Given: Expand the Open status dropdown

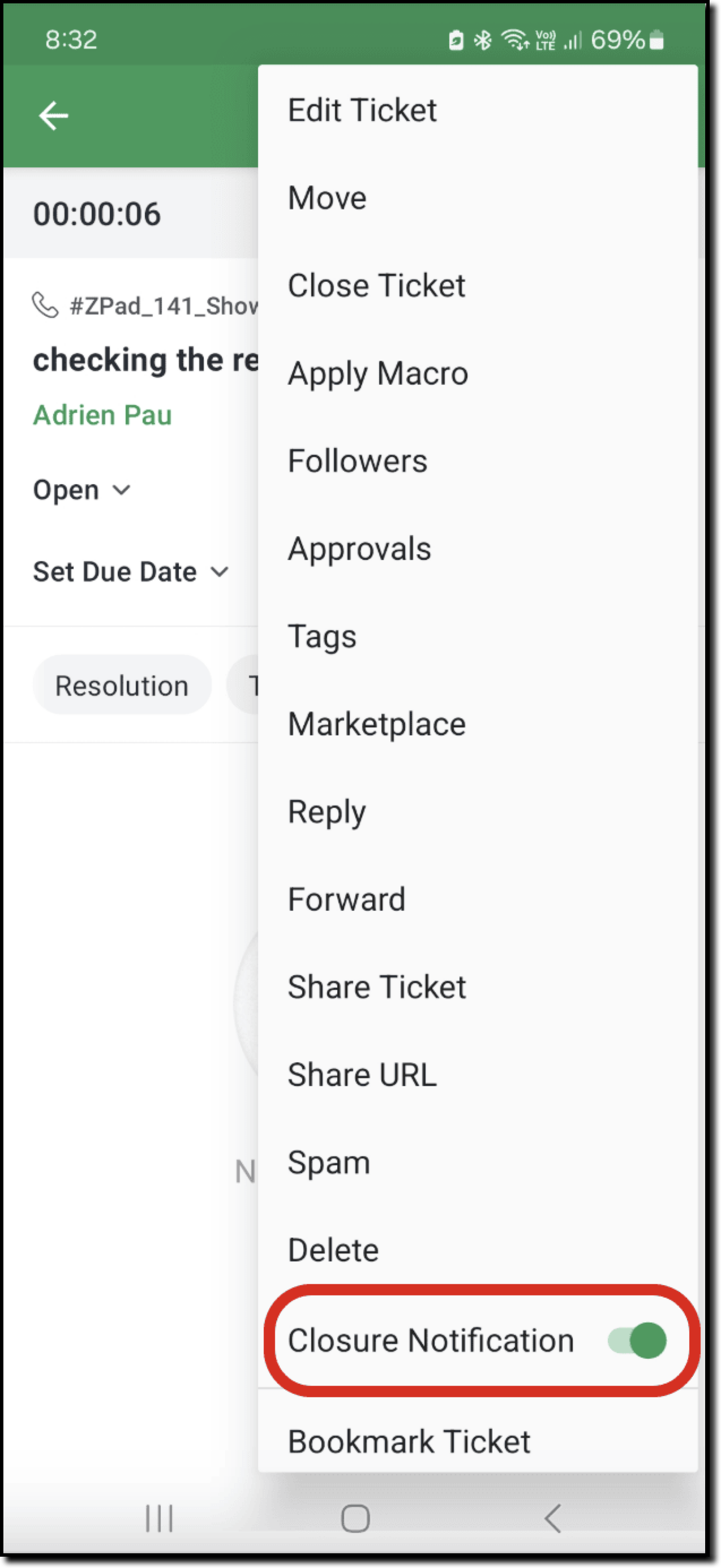Looking at the screenshot, I should point(81,490).
